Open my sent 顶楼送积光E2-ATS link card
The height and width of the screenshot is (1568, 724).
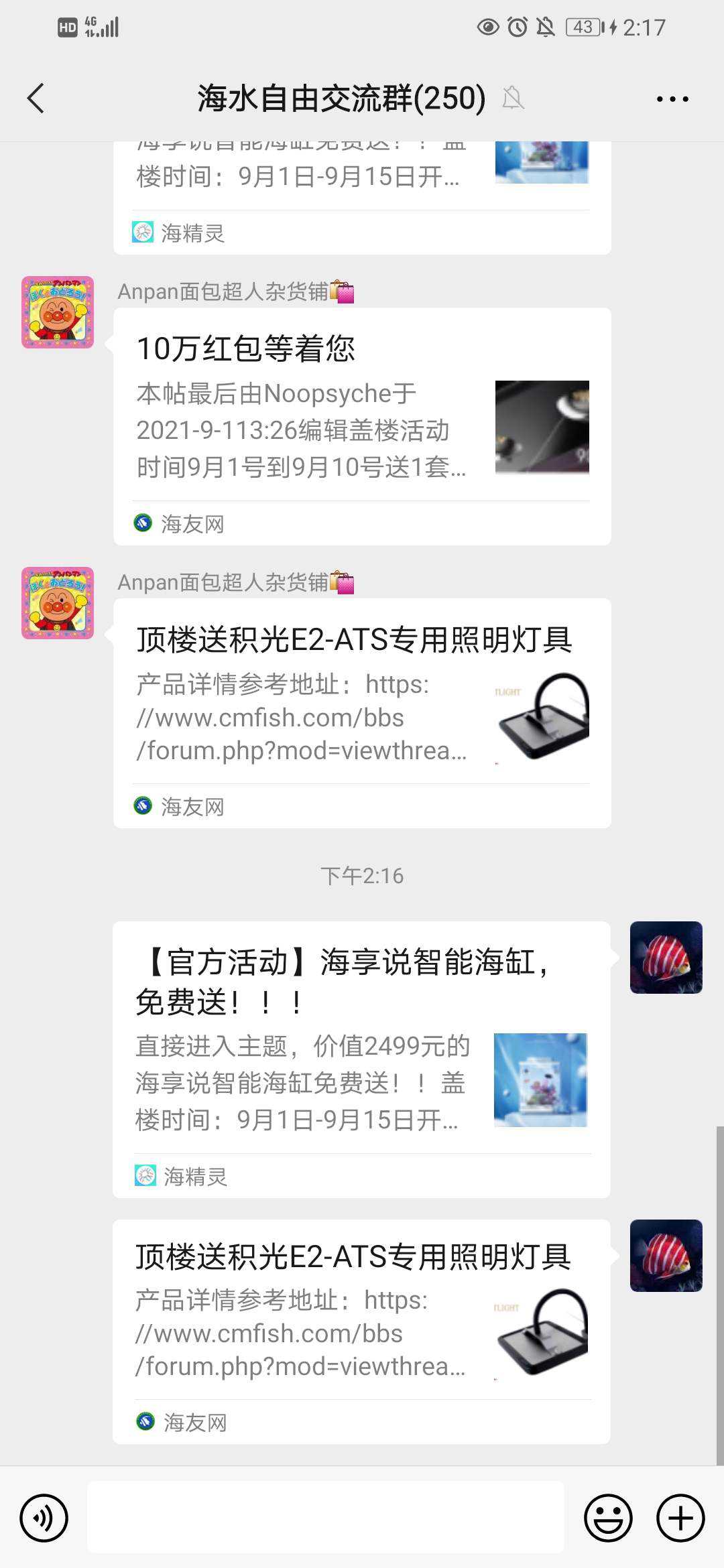click(361, 1331)
